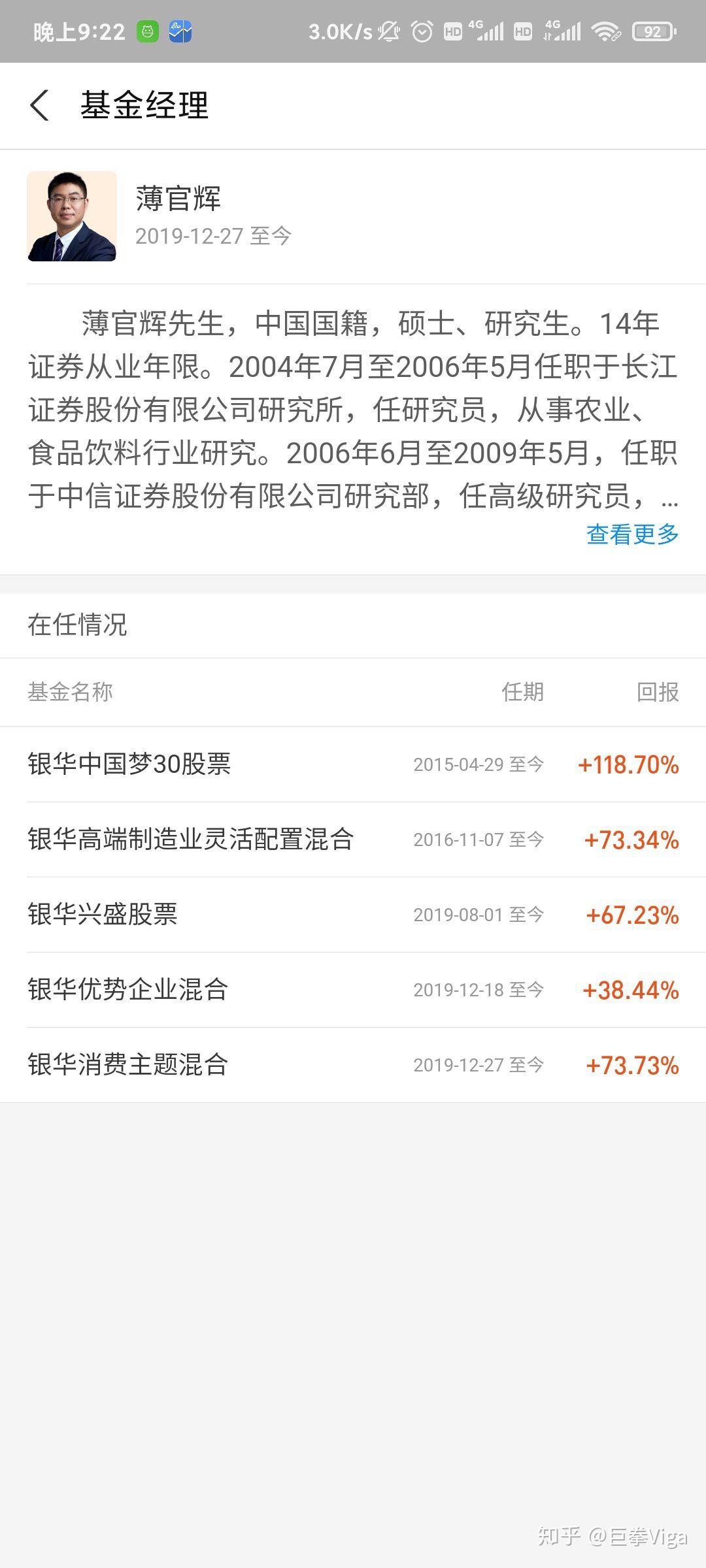Go back using the top-left arrow

(40, 105)
